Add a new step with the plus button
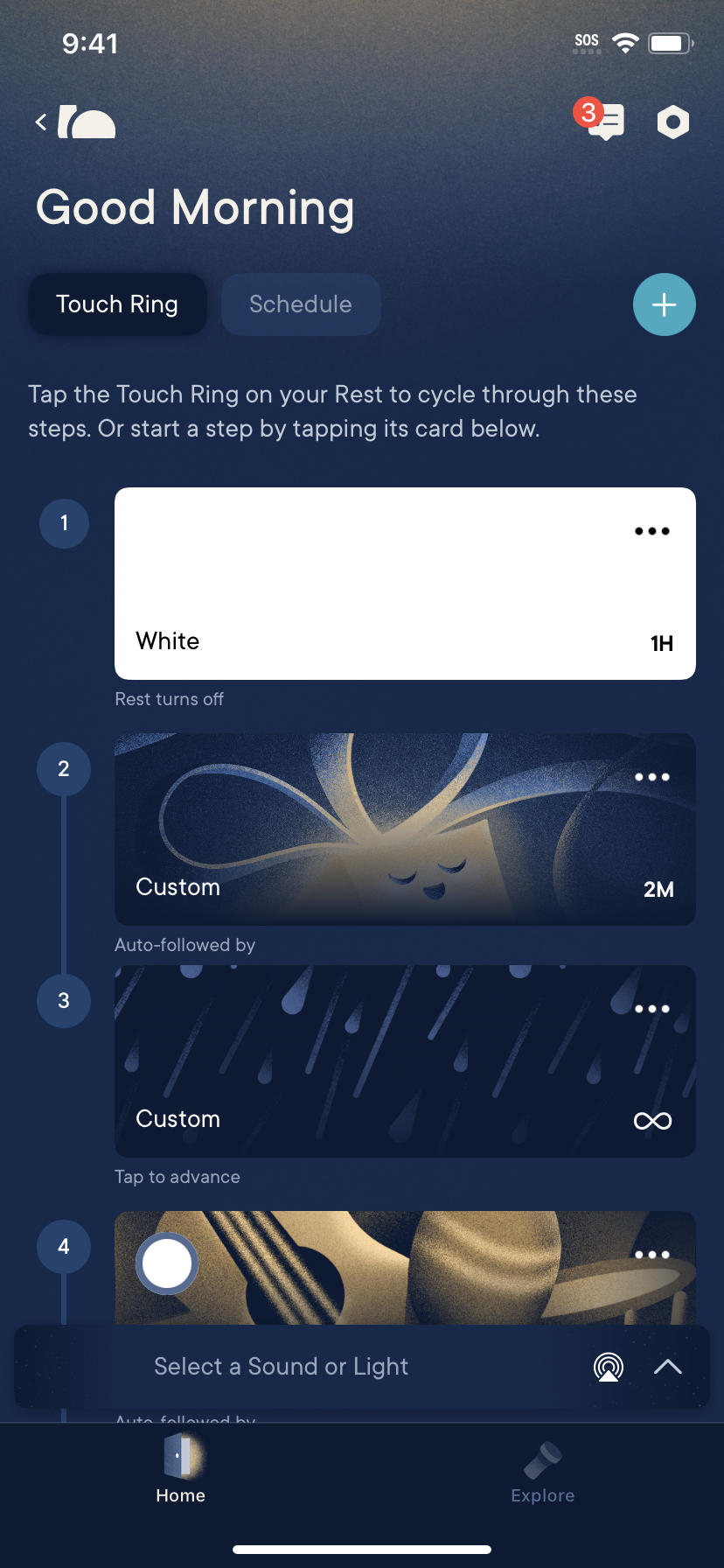The image size is (724, 1568). pos(664,304)
